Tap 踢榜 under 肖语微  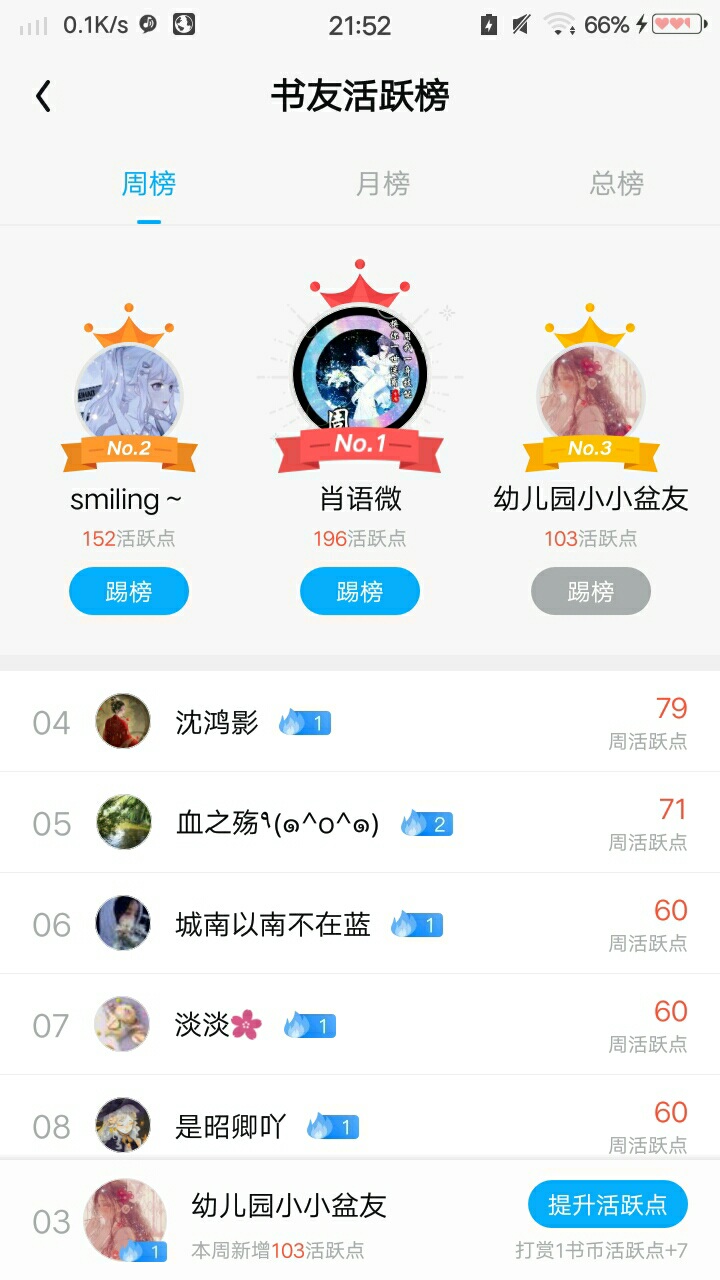tap(360, 591)
